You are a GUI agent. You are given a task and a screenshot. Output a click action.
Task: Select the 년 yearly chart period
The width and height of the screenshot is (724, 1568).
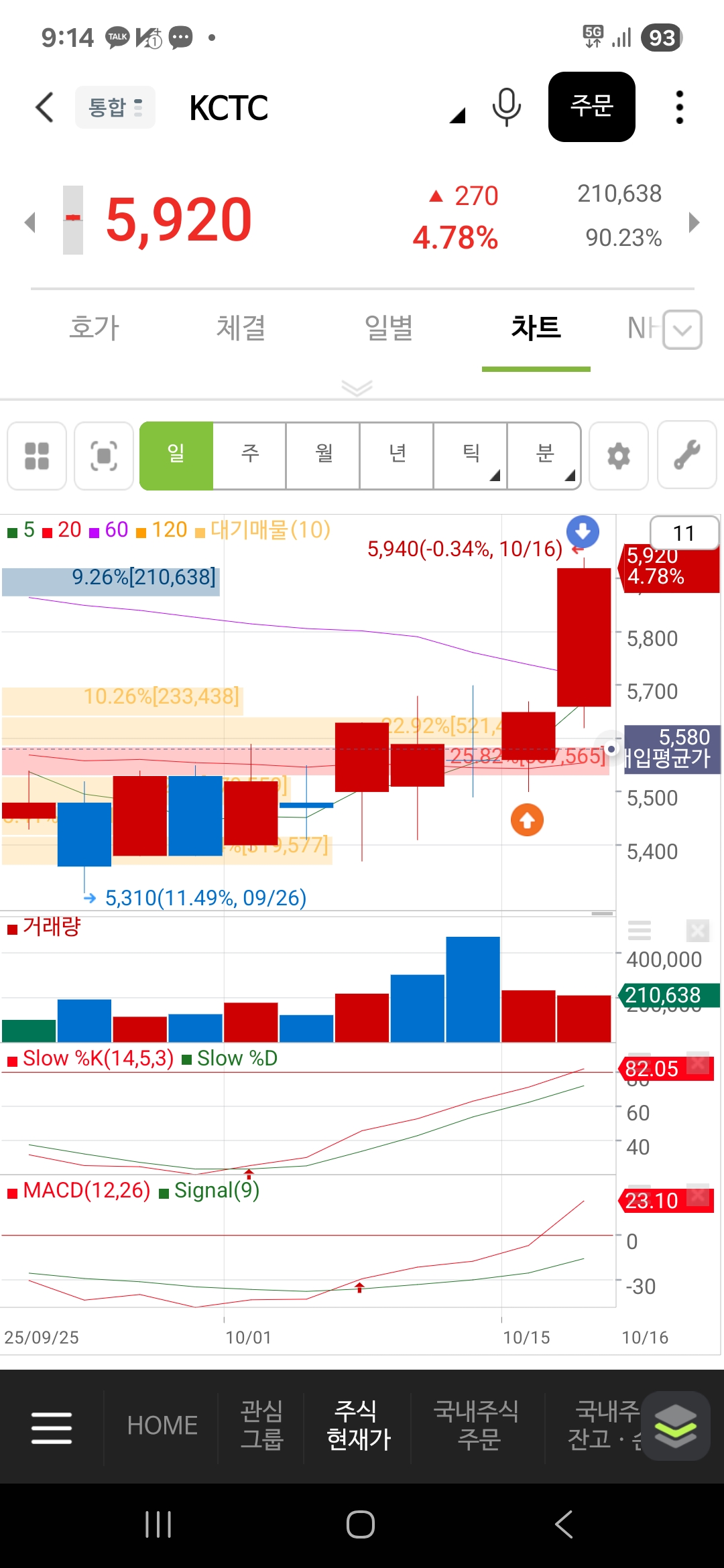(x=398, y=456)
